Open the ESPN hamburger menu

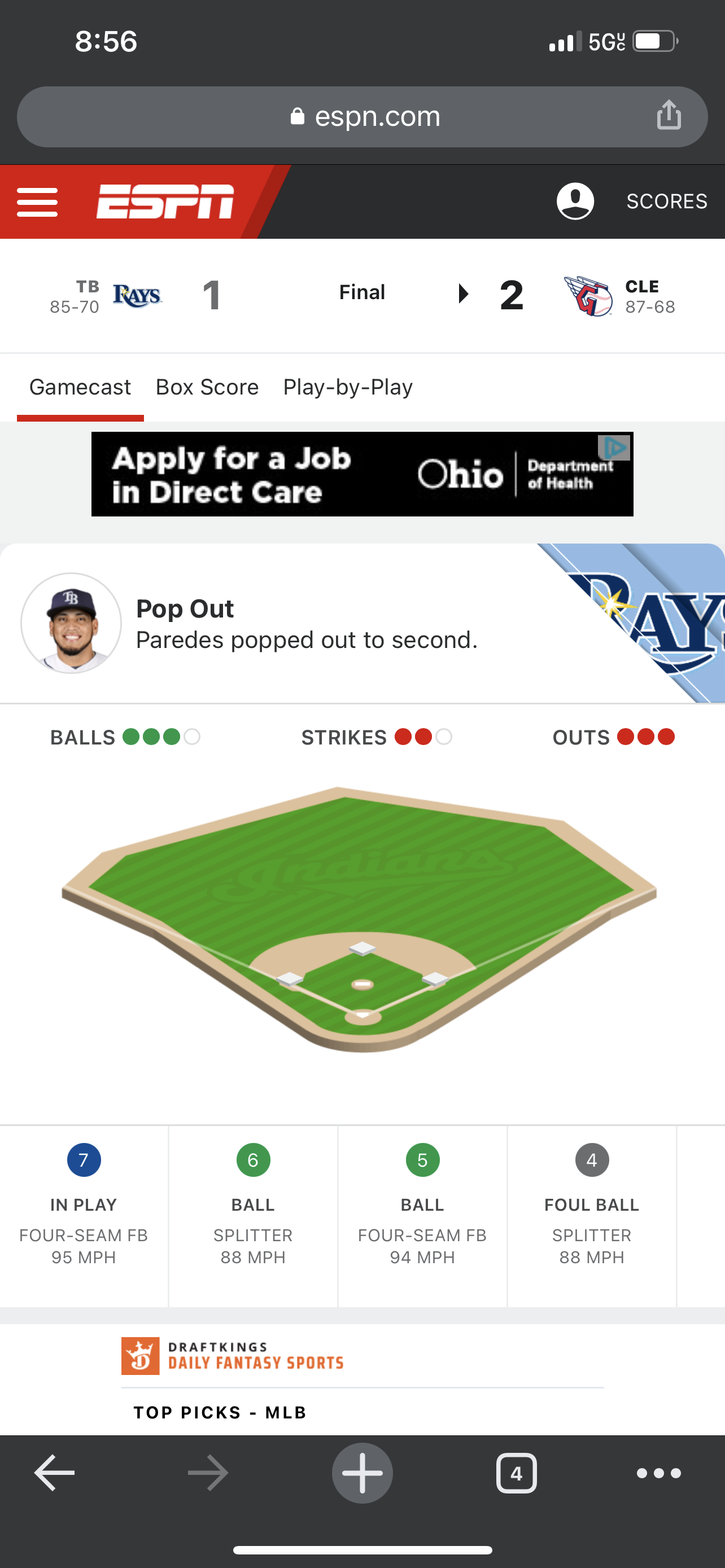tap(37, 202)
